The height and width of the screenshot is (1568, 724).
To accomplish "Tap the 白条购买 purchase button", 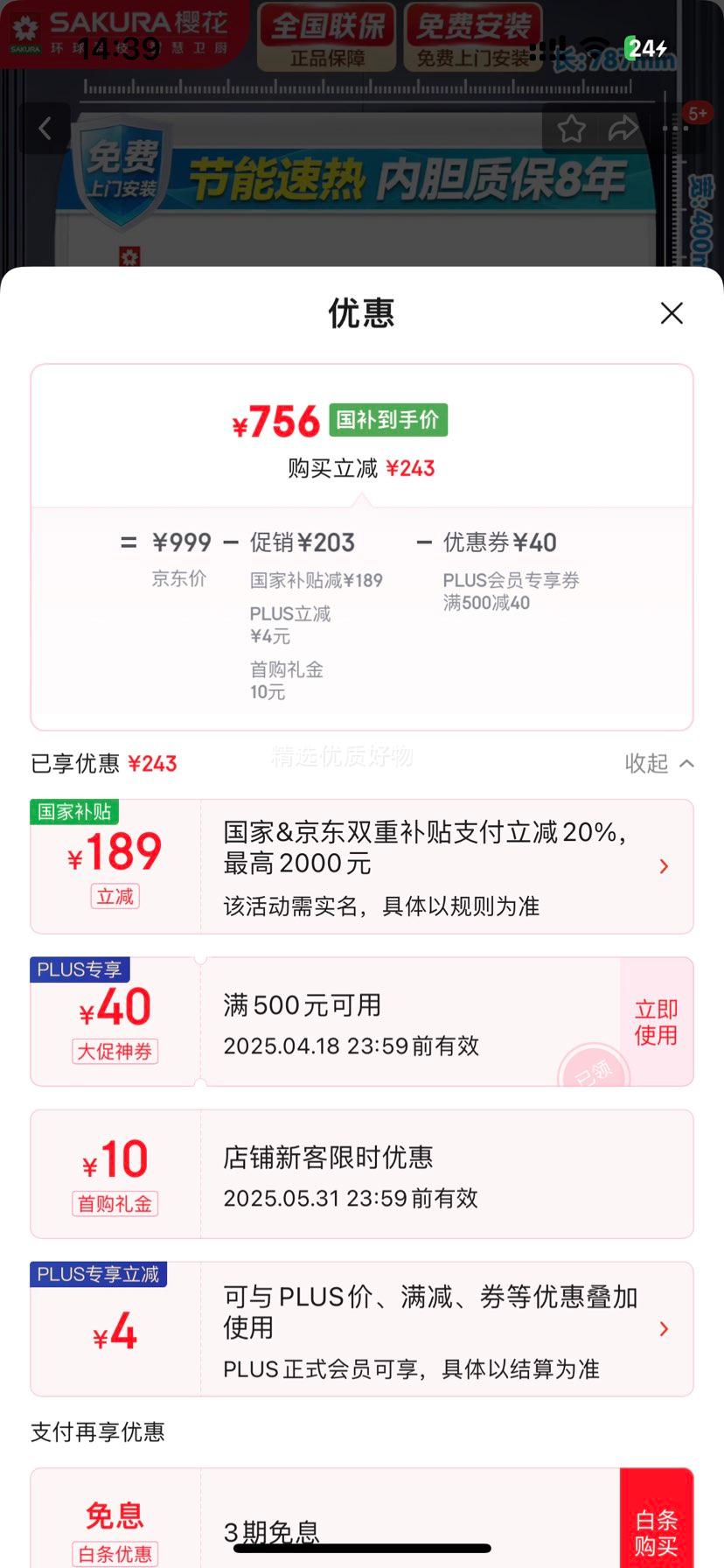I will coord(657,1529).
